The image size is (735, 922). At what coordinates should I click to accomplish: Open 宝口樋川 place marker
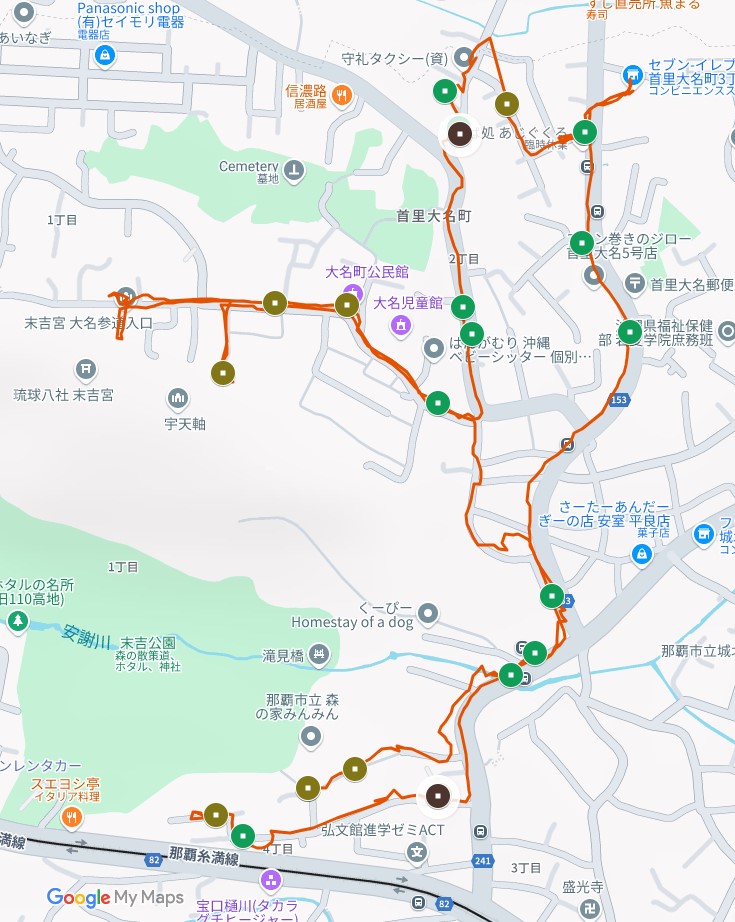click(x=269, y=880)
